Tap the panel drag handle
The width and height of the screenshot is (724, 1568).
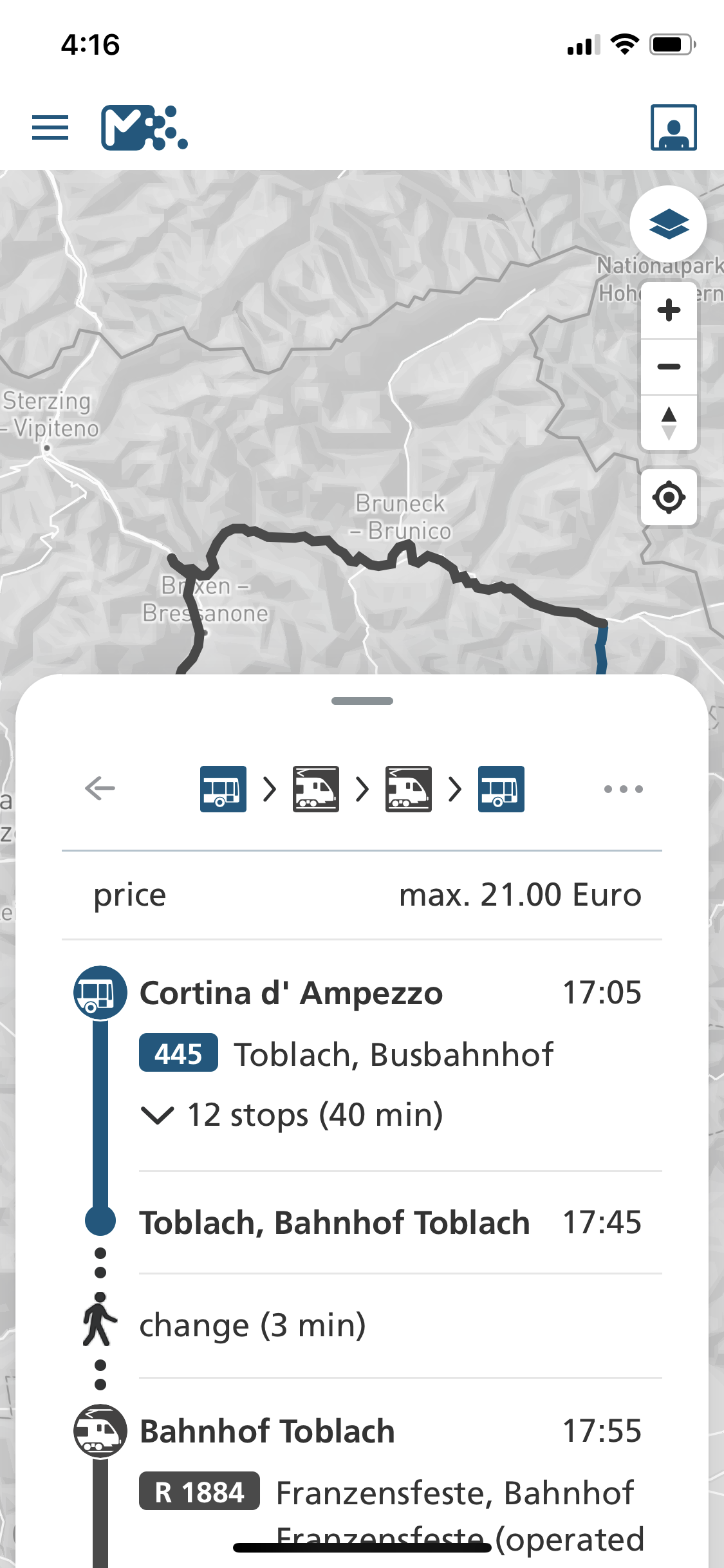point(362,701)
